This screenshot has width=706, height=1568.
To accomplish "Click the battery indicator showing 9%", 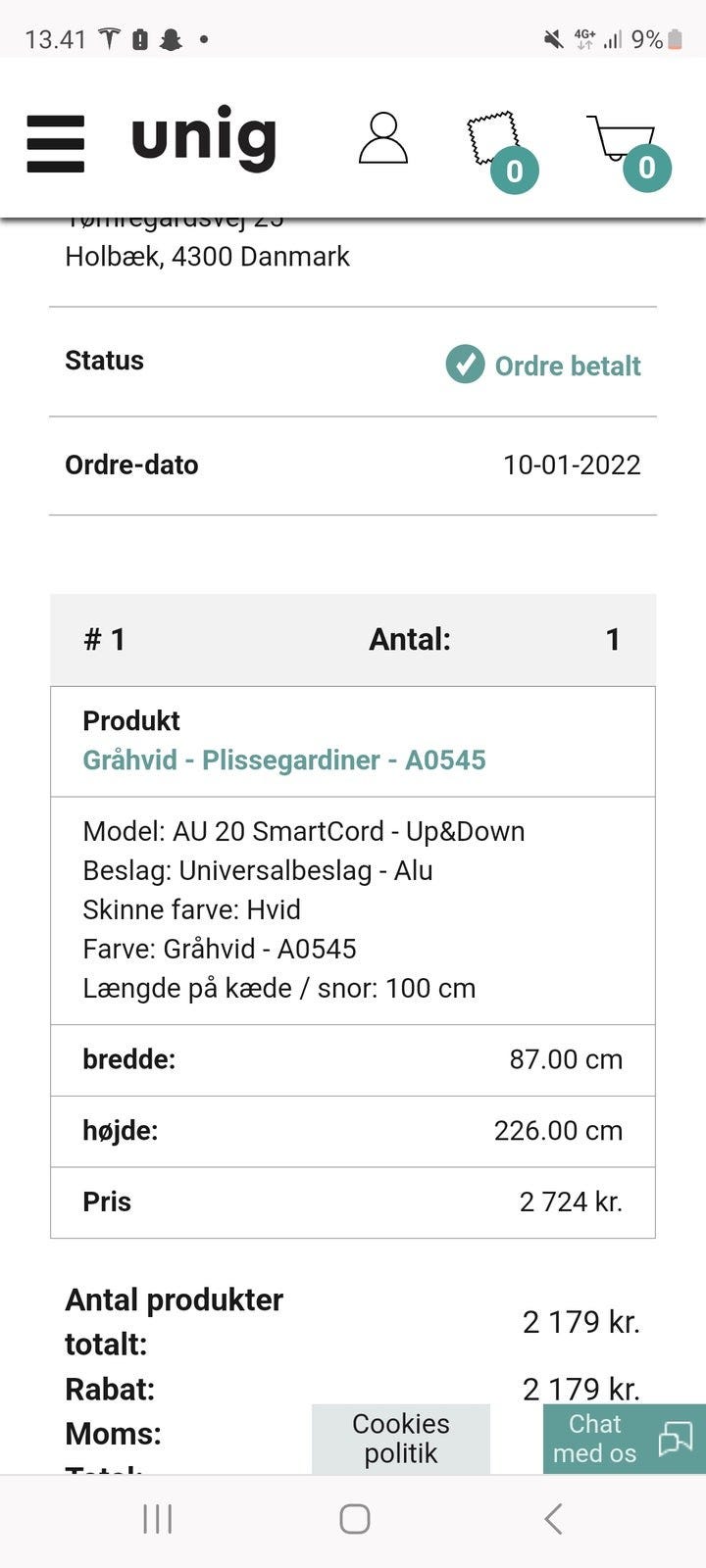I will pyautogui.click(x=658, y=38).
